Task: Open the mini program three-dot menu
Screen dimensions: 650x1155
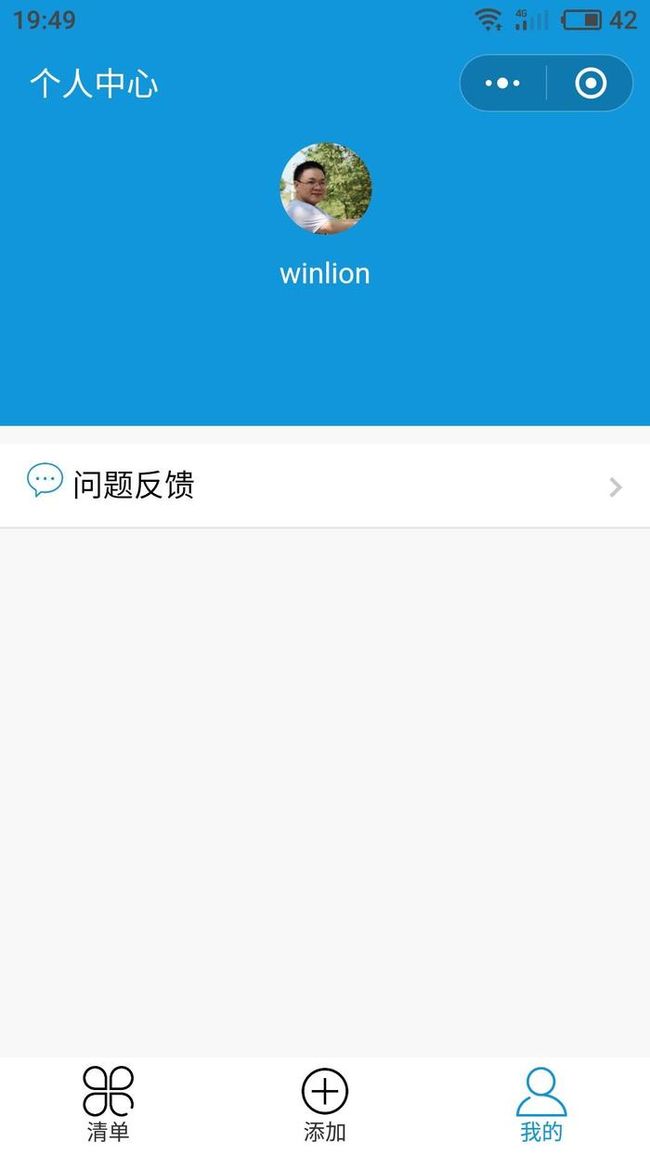Action: [x=503, y=83]
